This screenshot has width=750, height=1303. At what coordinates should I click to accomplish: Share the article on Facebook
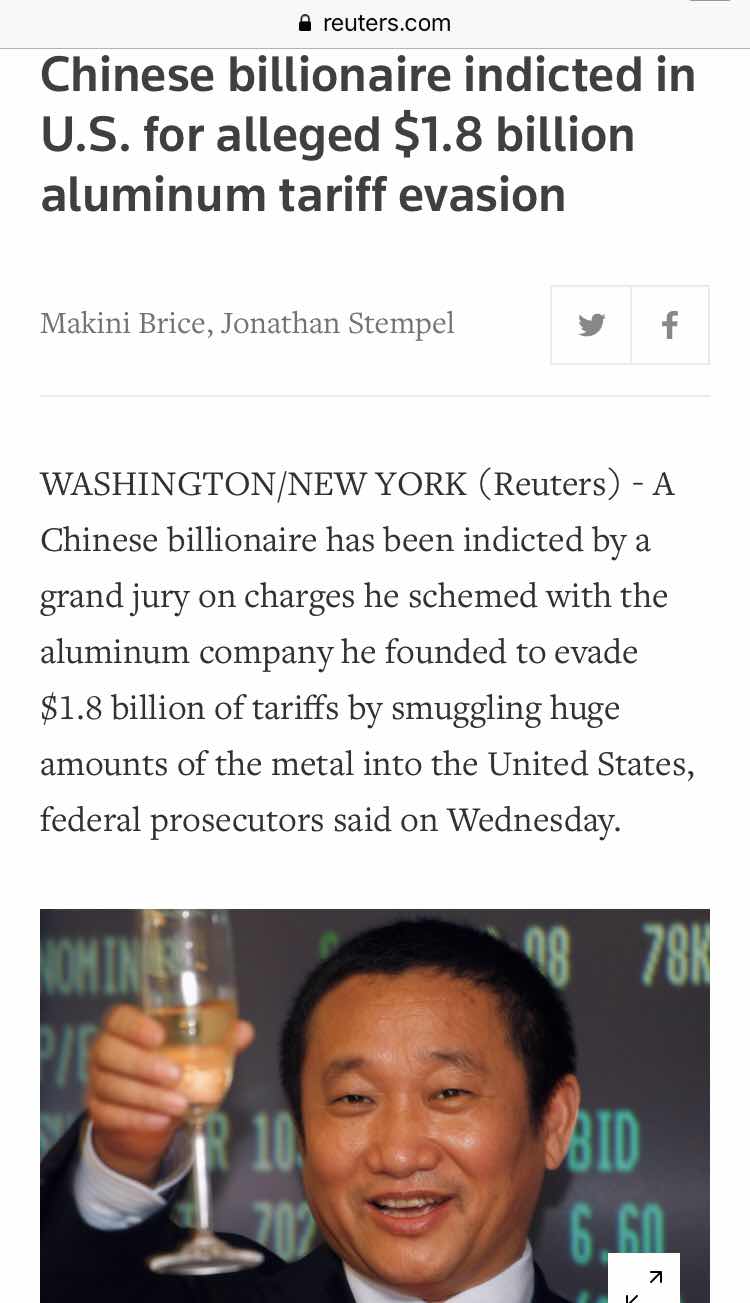coord(670,325)
